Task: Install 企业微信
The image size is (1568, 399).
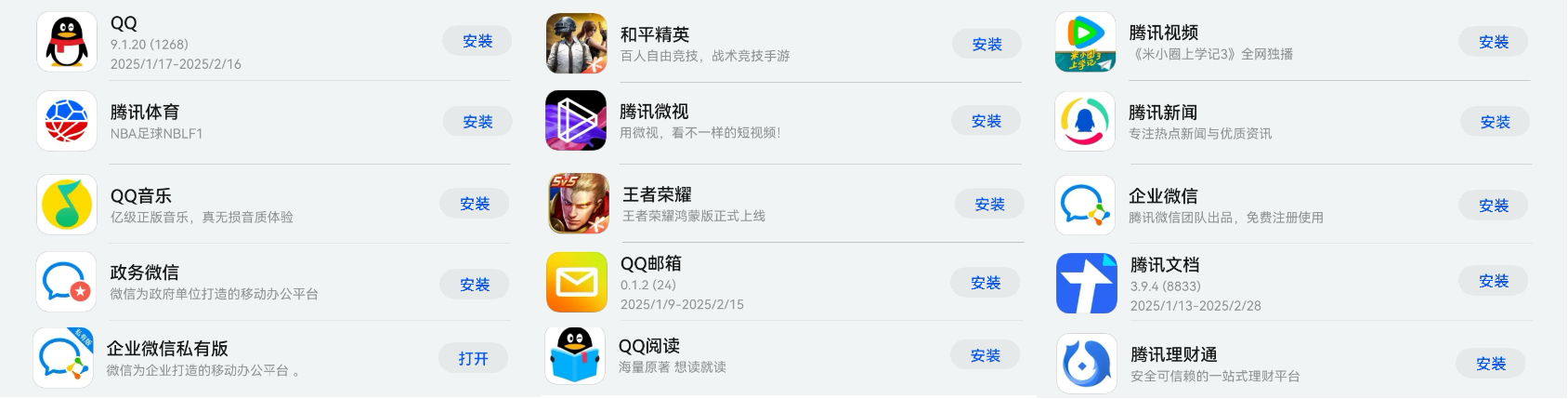Action: tap(1493, 206)
